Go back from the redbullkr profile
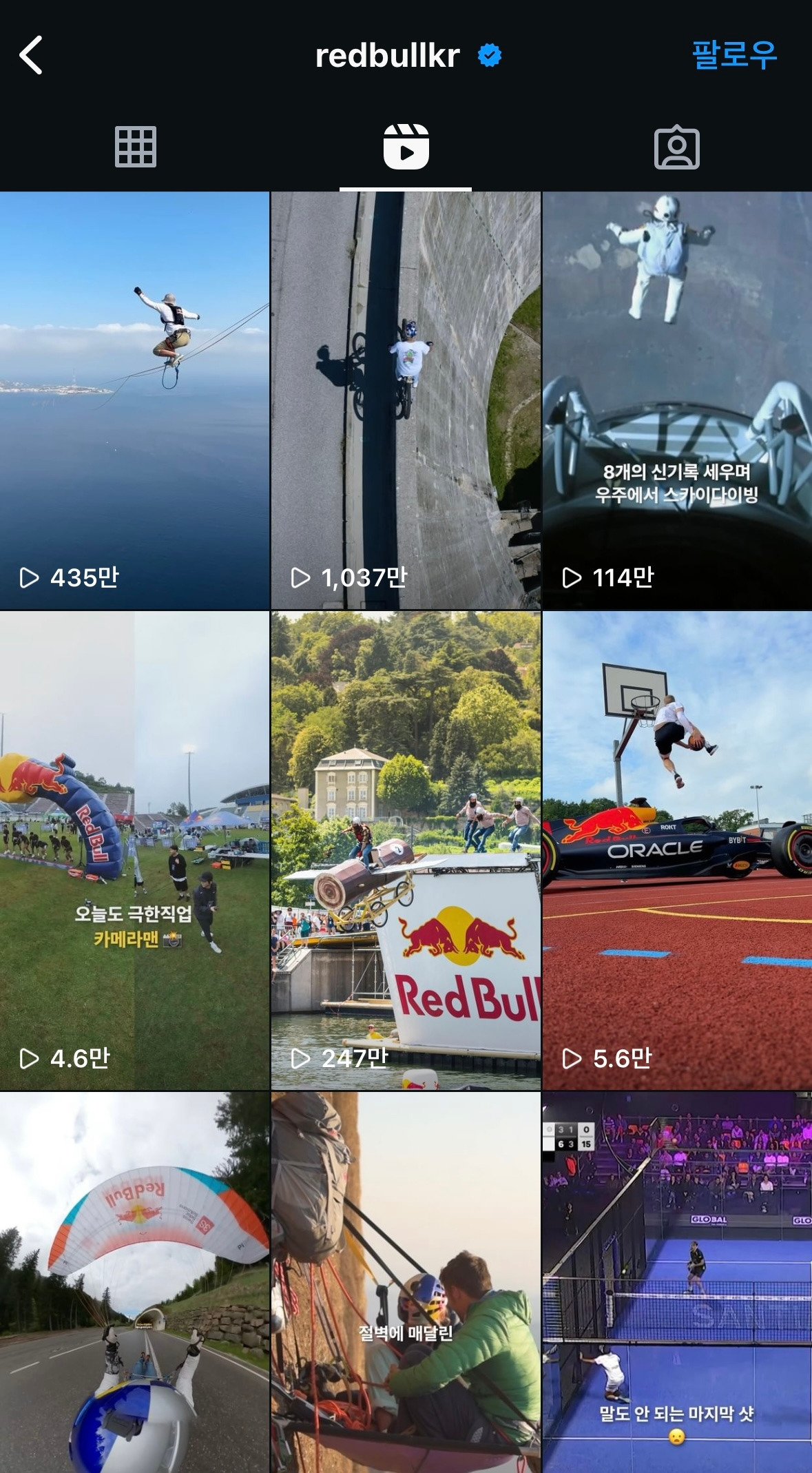This screenshot has width=812, height=1473. 31,55
